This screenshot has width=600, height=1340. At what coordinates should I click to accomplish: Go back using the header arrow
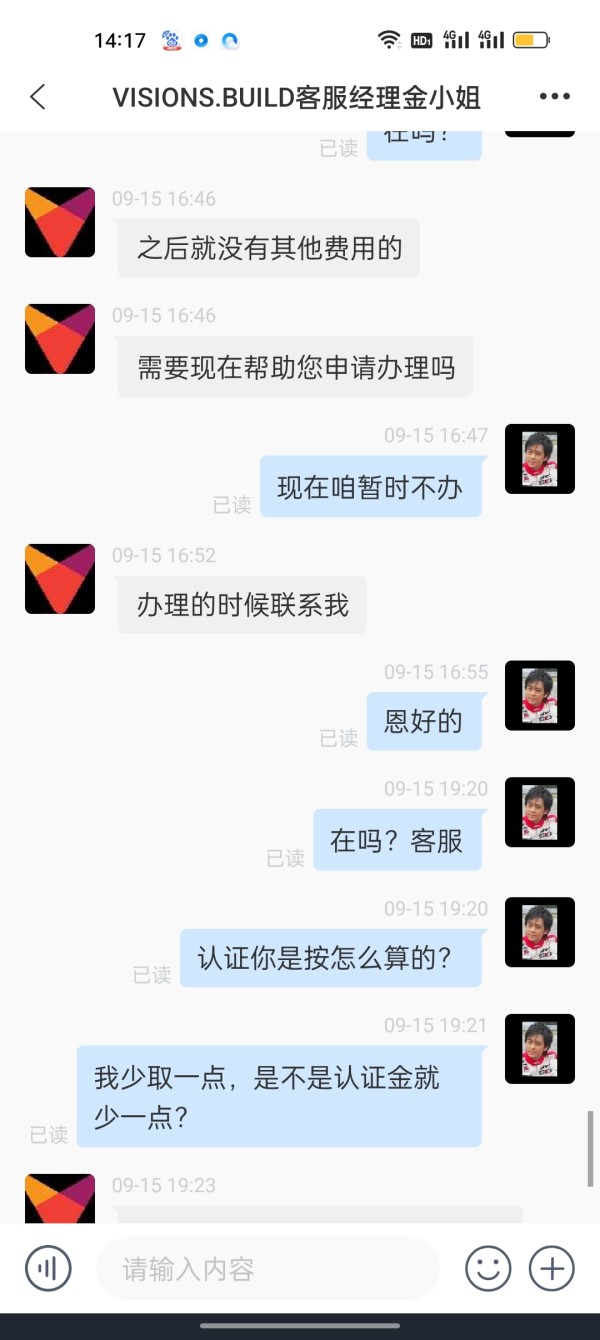38,97
